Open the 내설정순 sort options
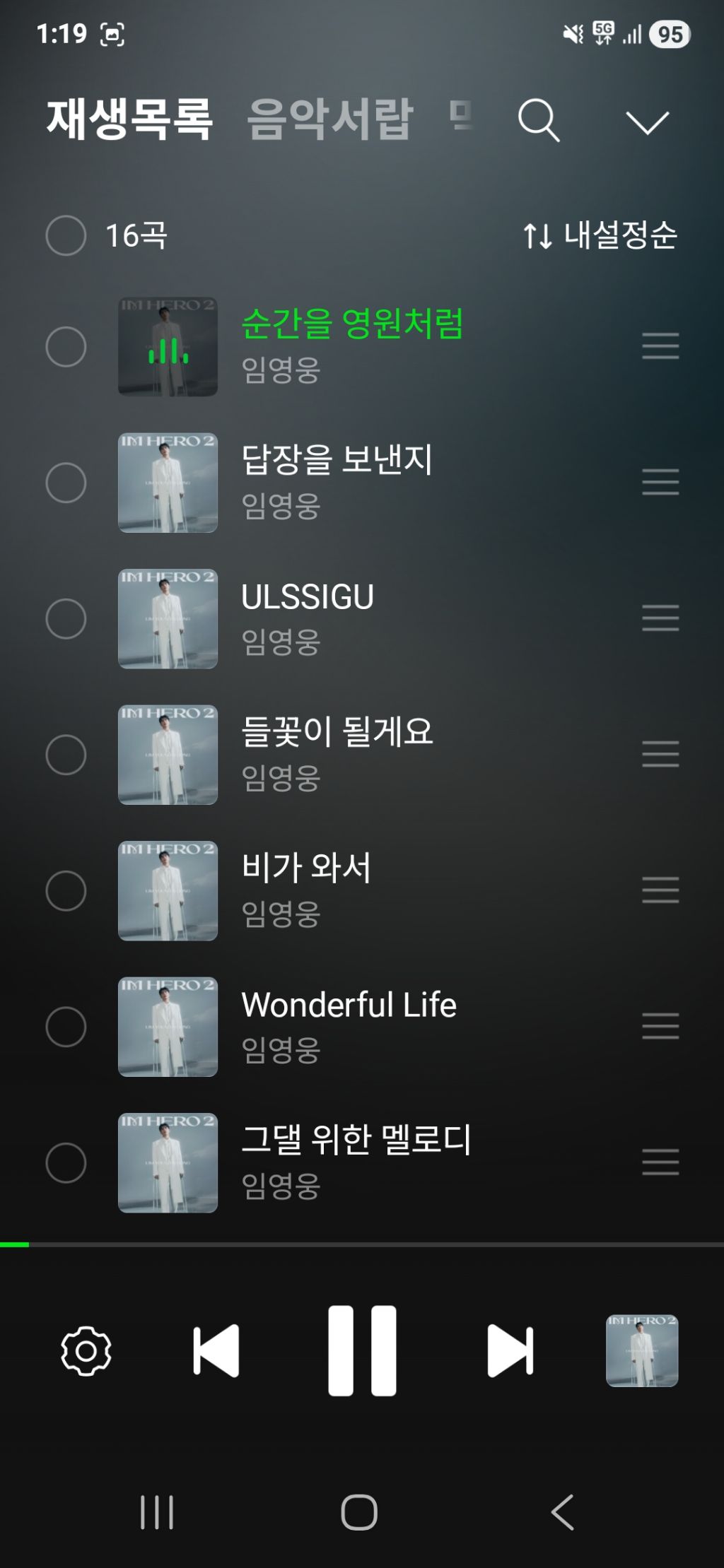 600,235
